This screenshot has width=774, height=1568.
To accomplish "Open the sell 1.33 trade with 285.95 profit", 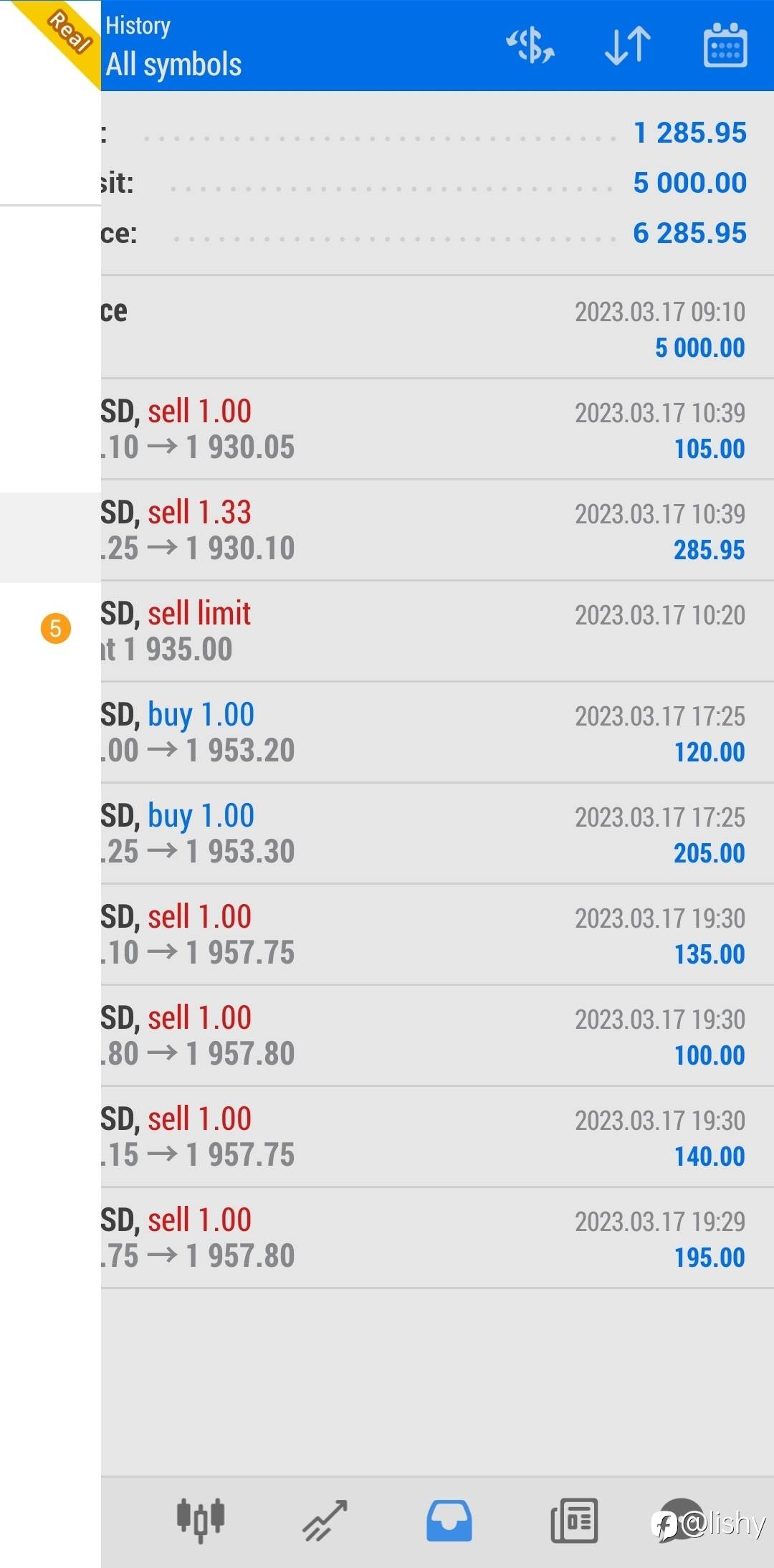I will tap(437, 531).
